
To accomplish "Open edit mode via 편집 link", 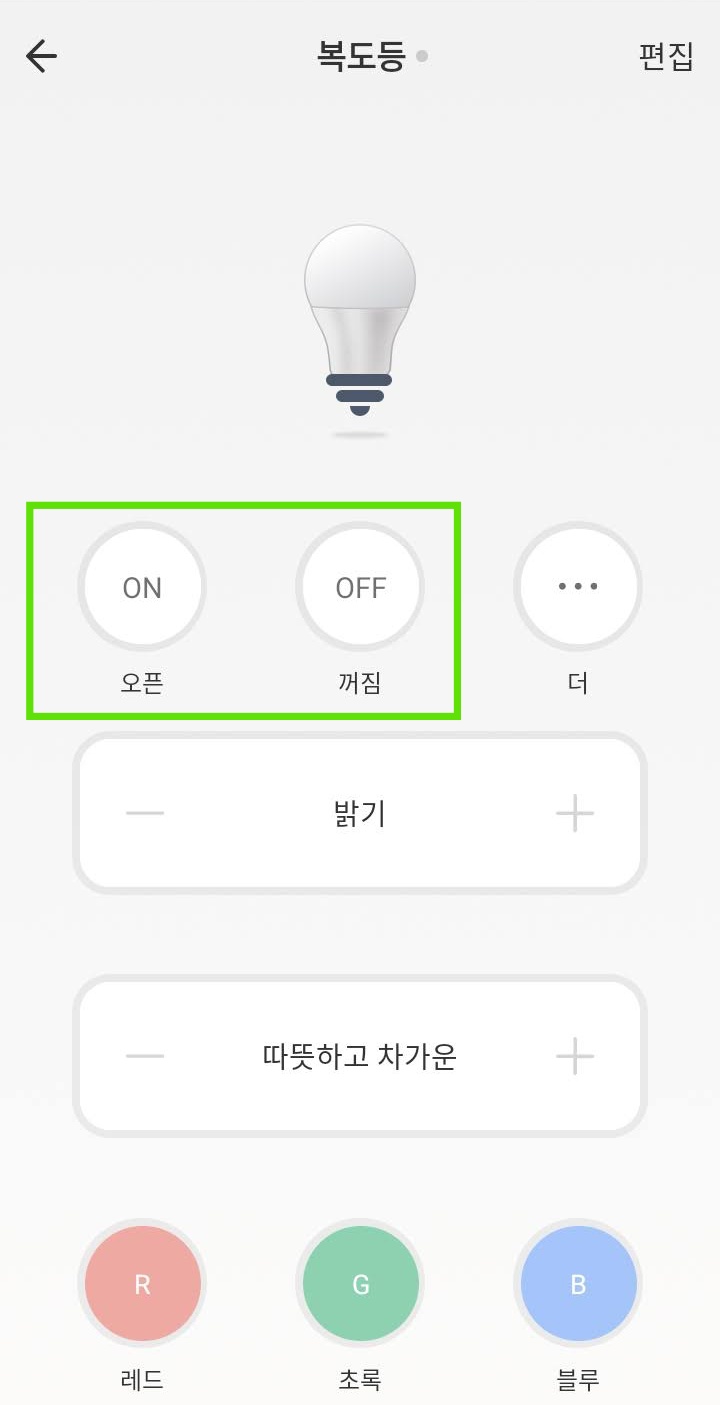I will [x=664, y=57].
